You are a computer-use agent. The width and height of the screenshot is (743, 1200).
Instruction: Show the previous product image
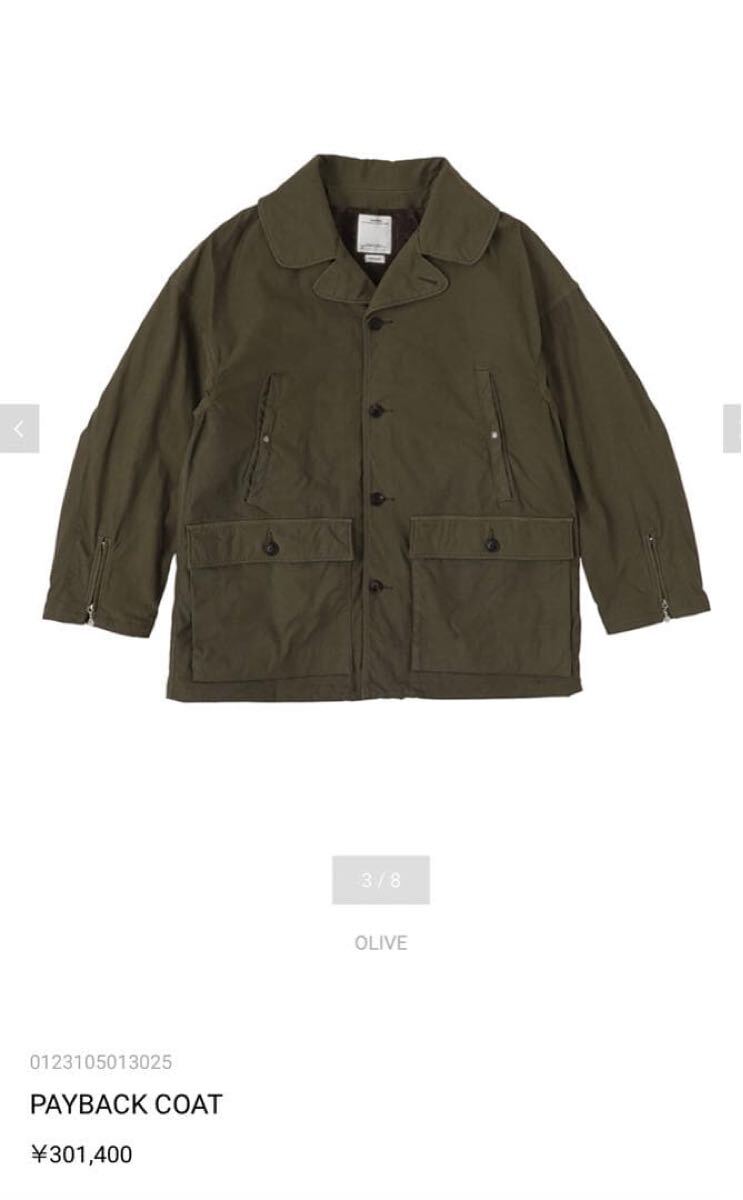tap(19, 429)
